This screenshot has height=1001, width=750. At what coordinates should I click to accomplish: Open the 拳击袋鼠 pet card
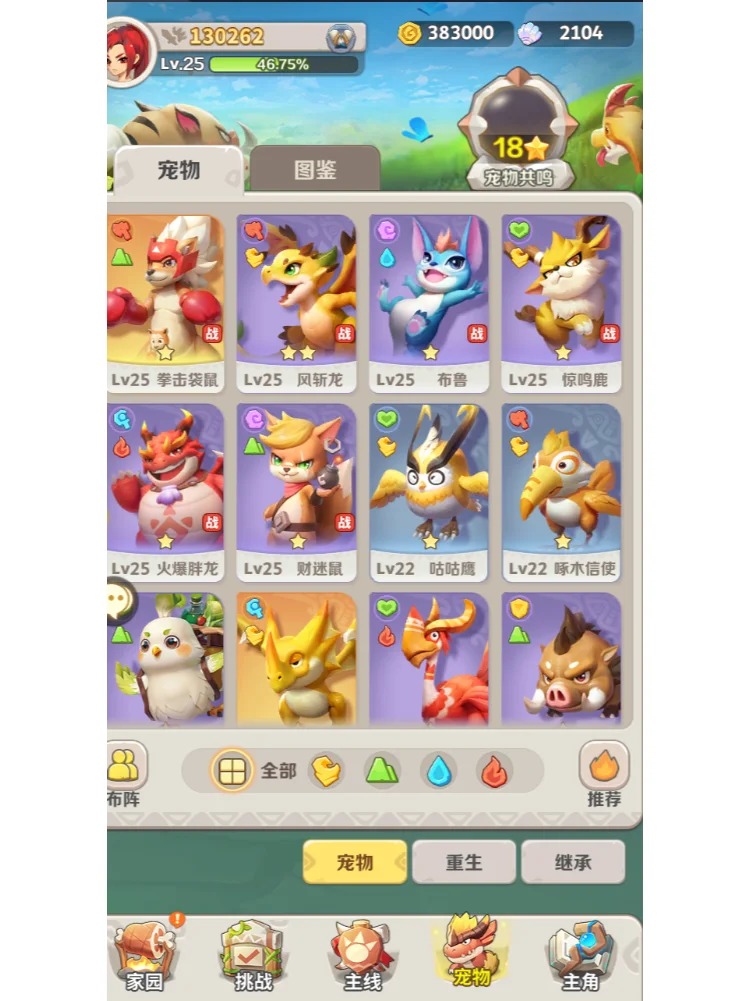click(x=167, y=300)
